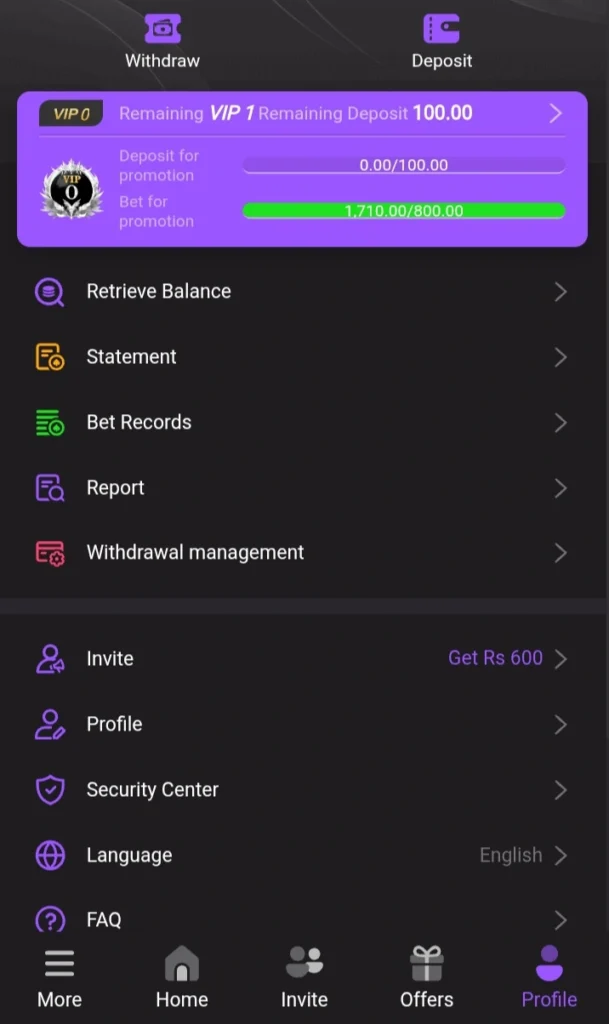Enter the Security Center
This screenshot has width=609, height=1024.
pyautogui.click(x=300, y=790)
